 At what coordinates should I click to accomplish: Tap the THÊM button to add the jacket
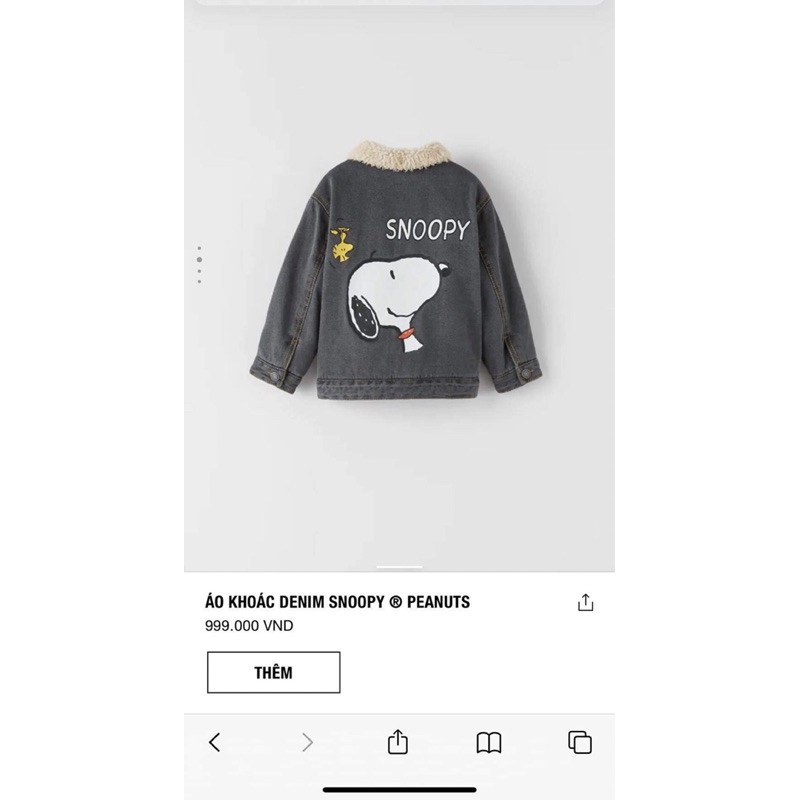(273, 672)
